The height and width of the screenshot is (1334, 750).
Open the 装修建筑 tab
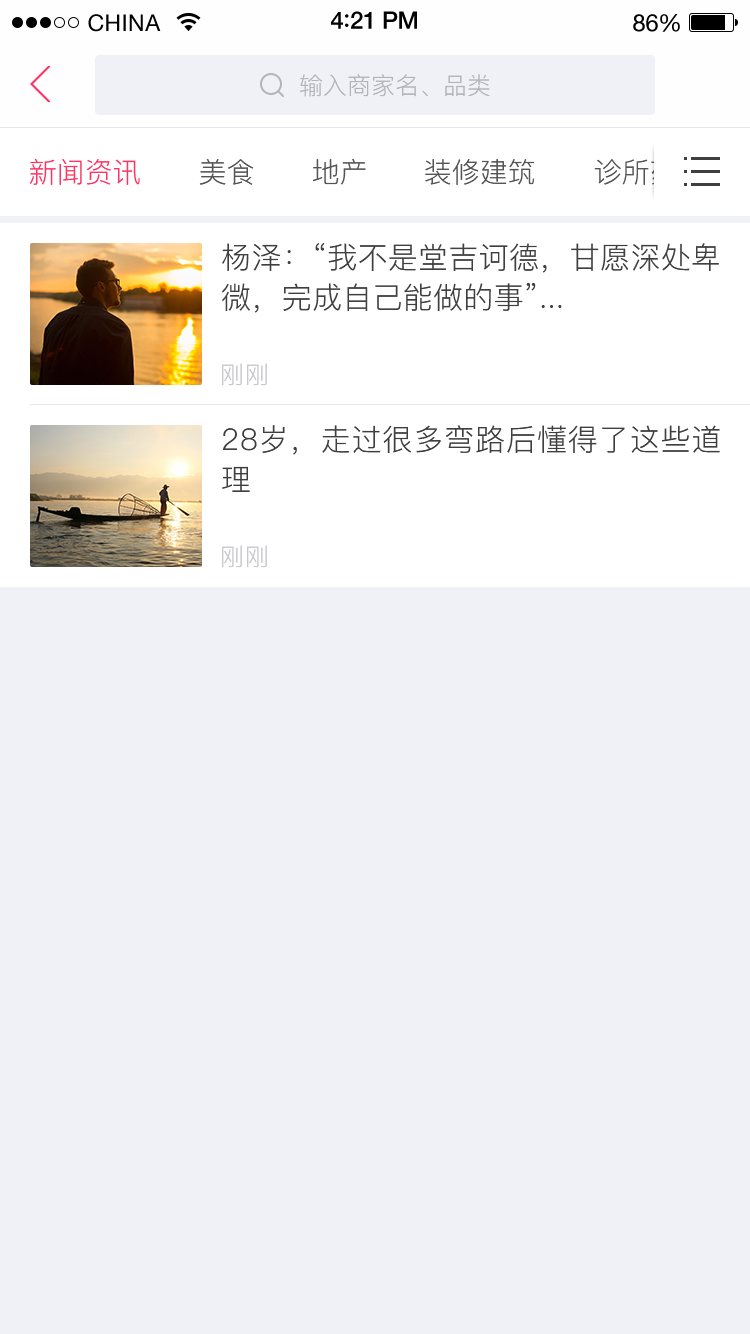coord(480,172)
